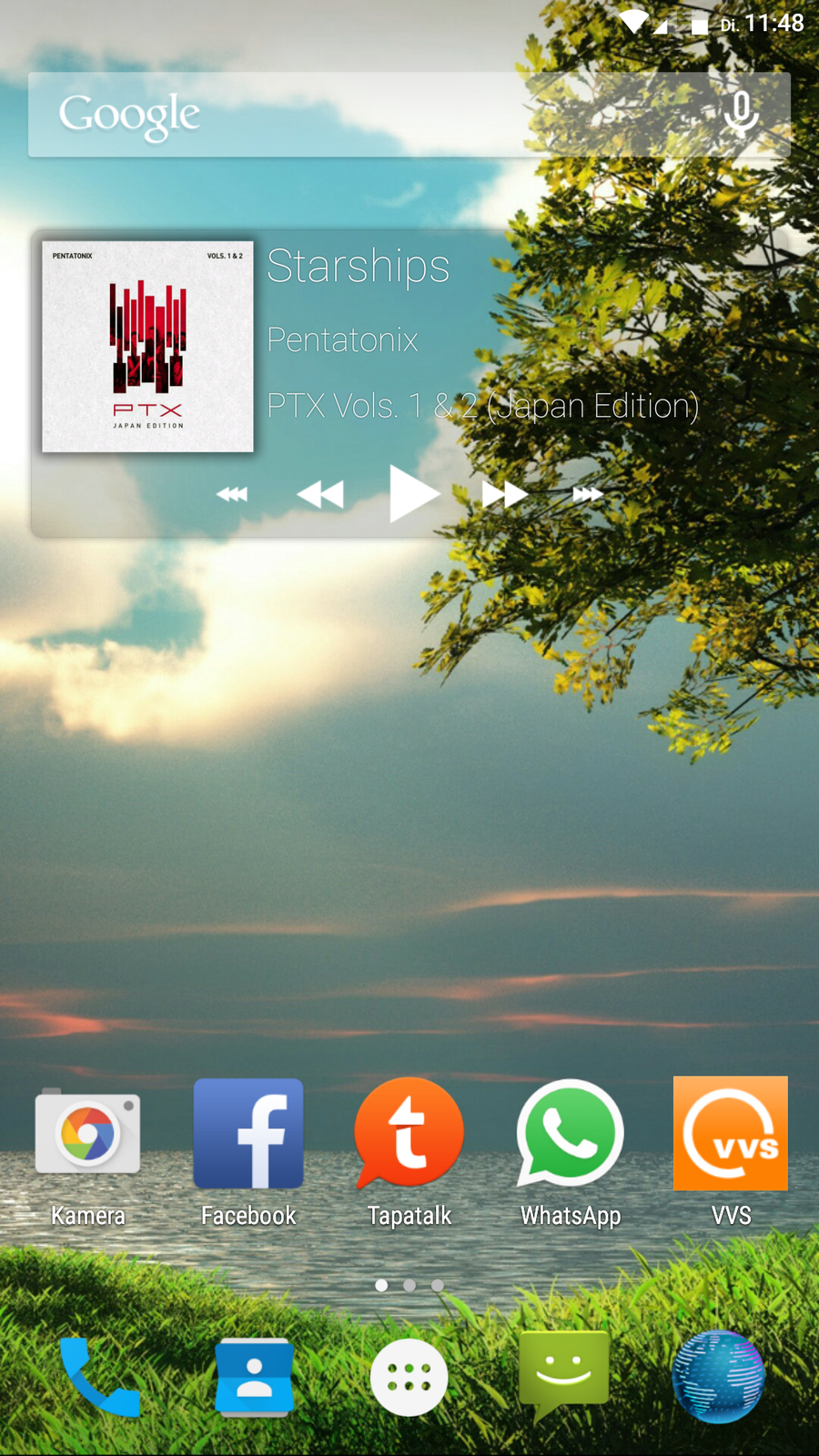Launch the Kamera app

(x=87, y=1135)
